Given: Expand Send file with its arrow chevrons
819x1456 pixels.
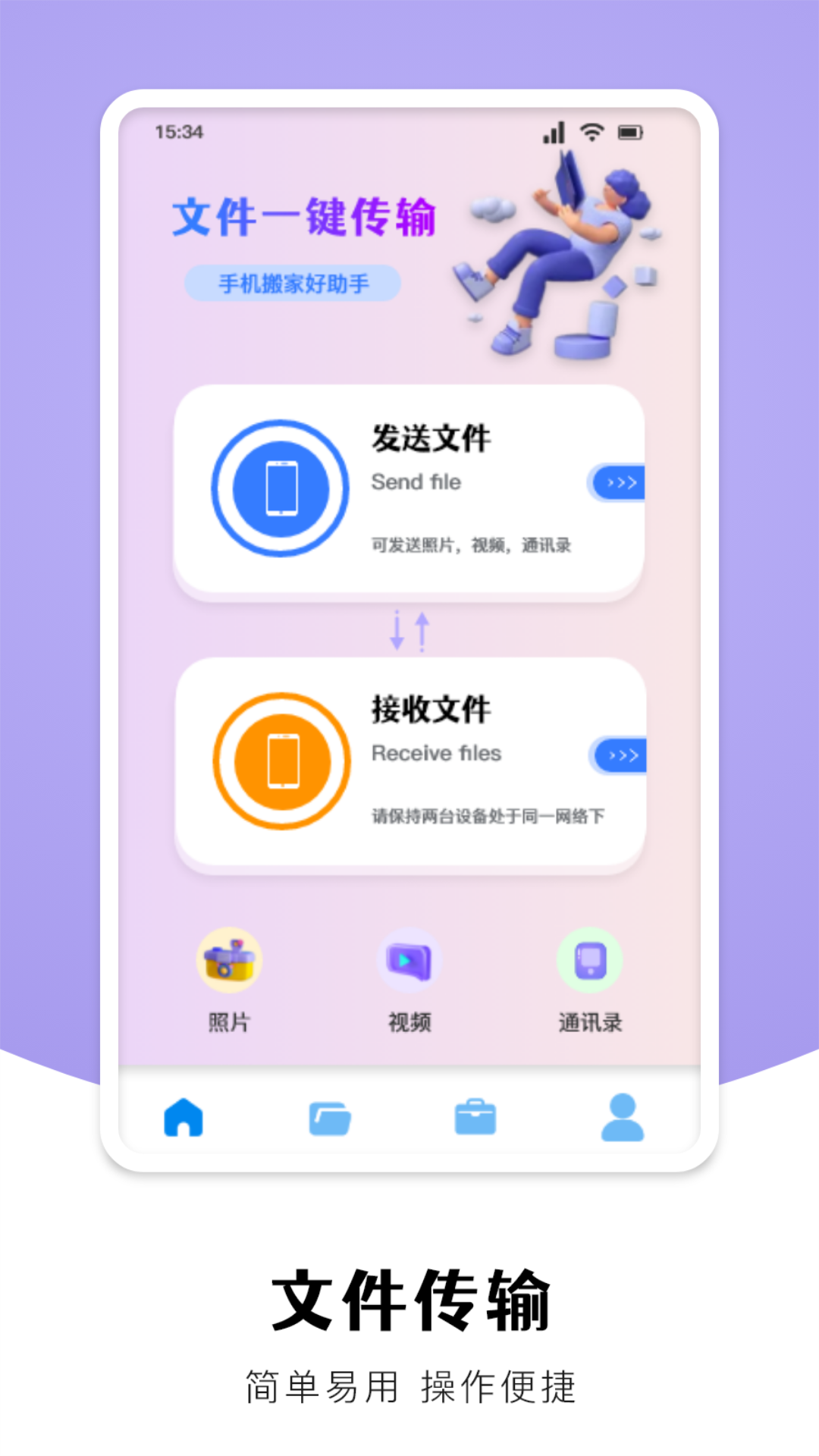Looking at the screenshot, I should tap(622, 483).
